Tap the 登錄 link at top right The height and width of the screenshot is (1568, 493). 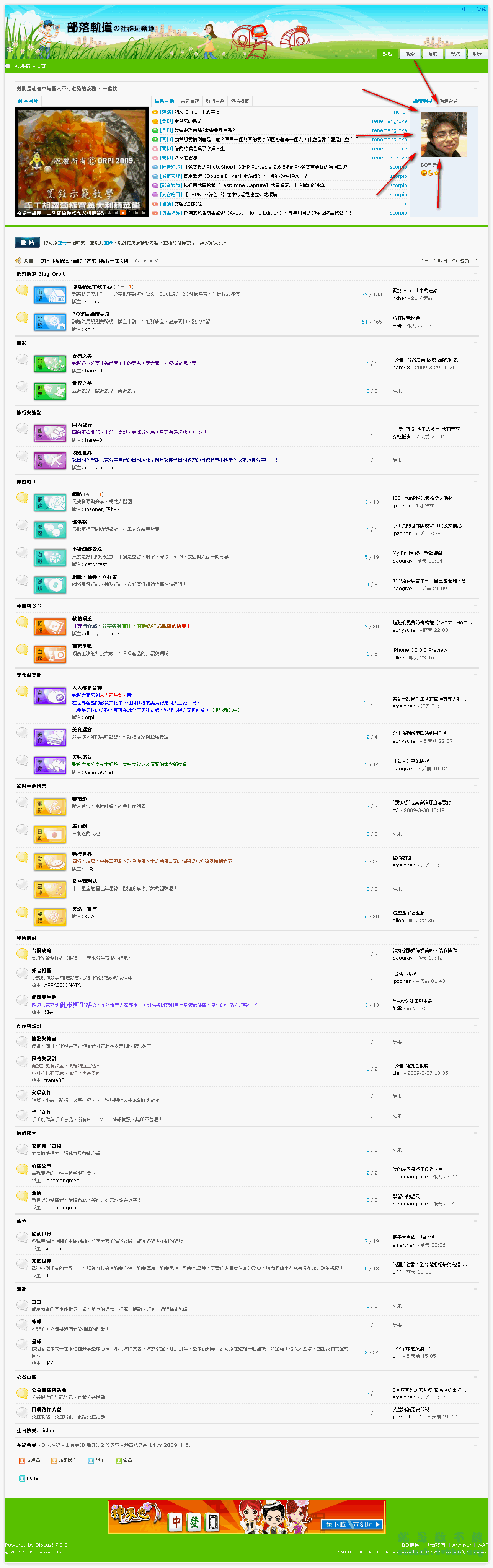(481, 9)
